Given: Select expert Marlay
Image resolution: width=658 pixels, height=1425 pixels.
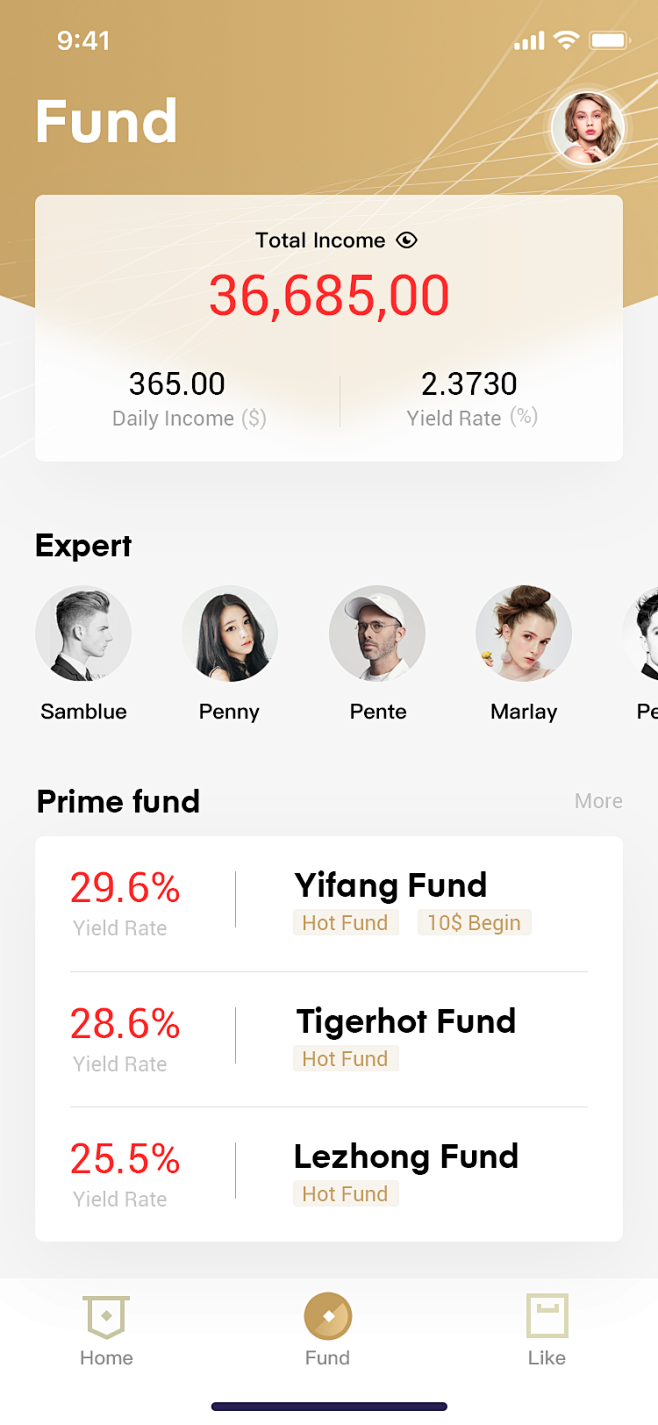Looking at the screenshot, I should pyautogui.click(x=523, y=634).
